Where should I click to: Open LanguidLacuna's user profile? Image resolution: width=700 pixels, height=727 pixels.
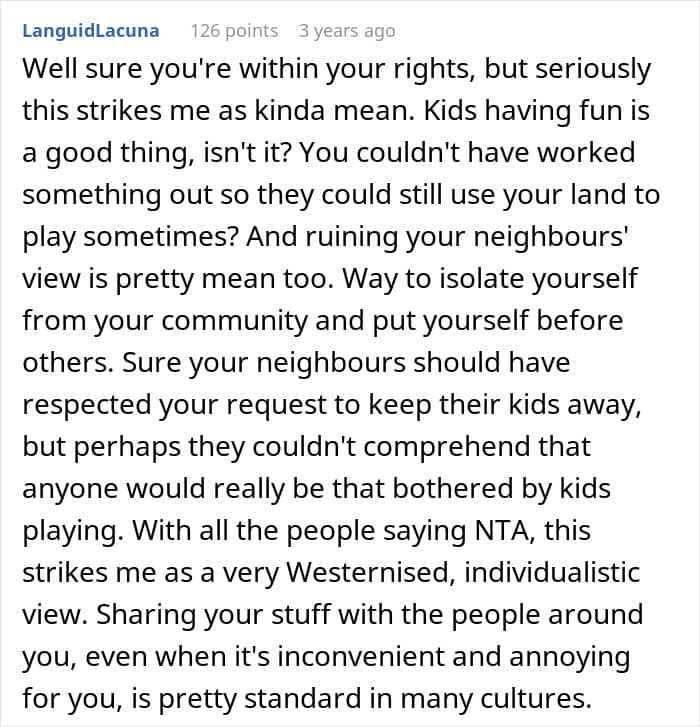[x=91, y=31]
